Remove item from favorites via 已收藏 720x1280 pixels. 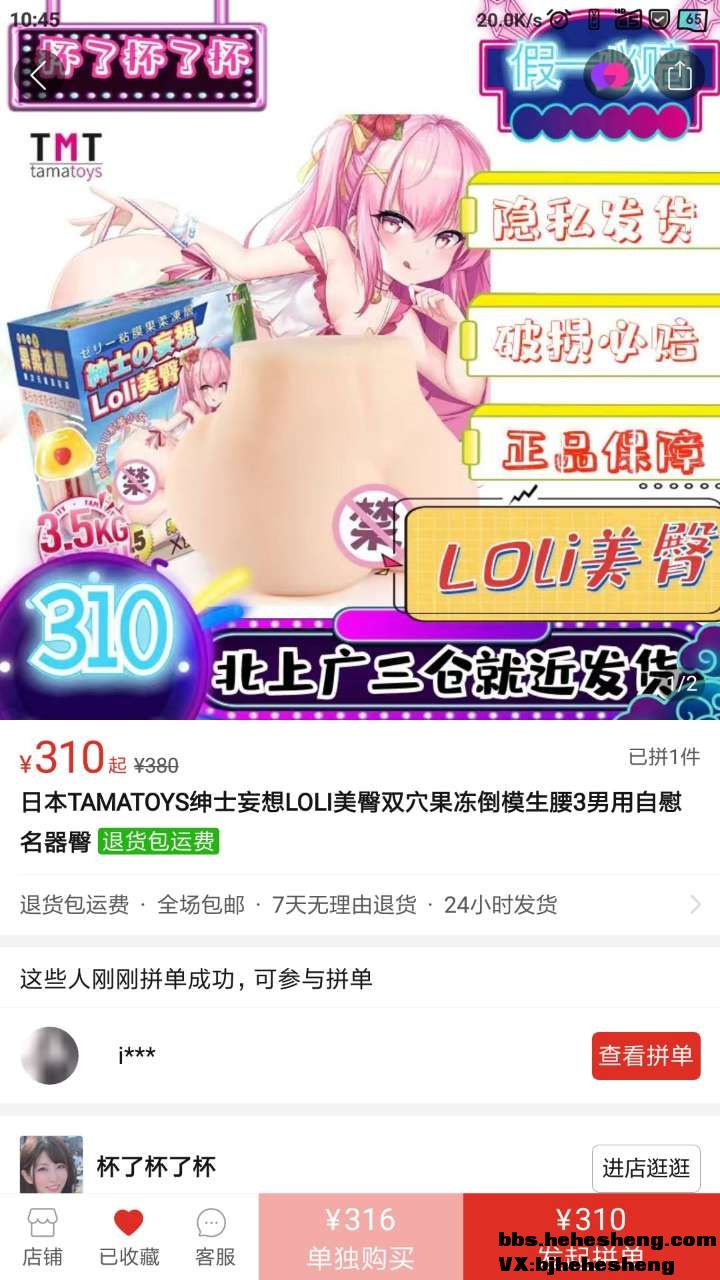(128, 1237)
